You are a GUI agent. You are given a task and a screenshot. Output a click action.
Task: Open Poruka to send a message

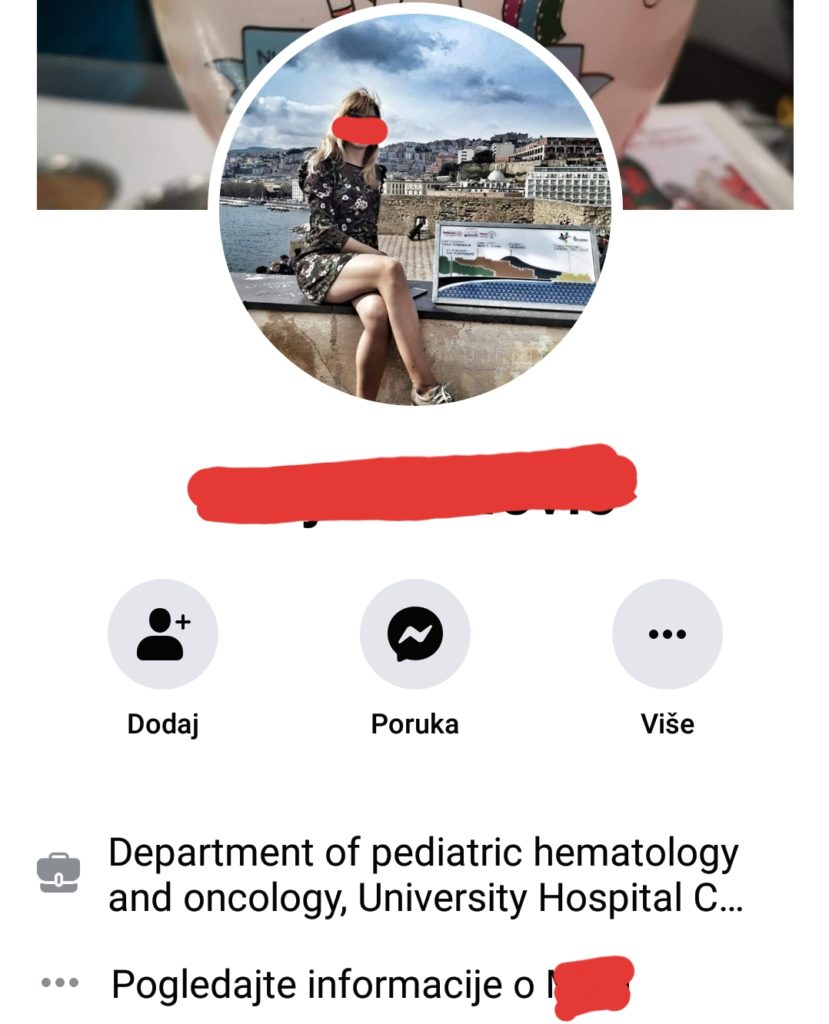(x=414, y=635)
